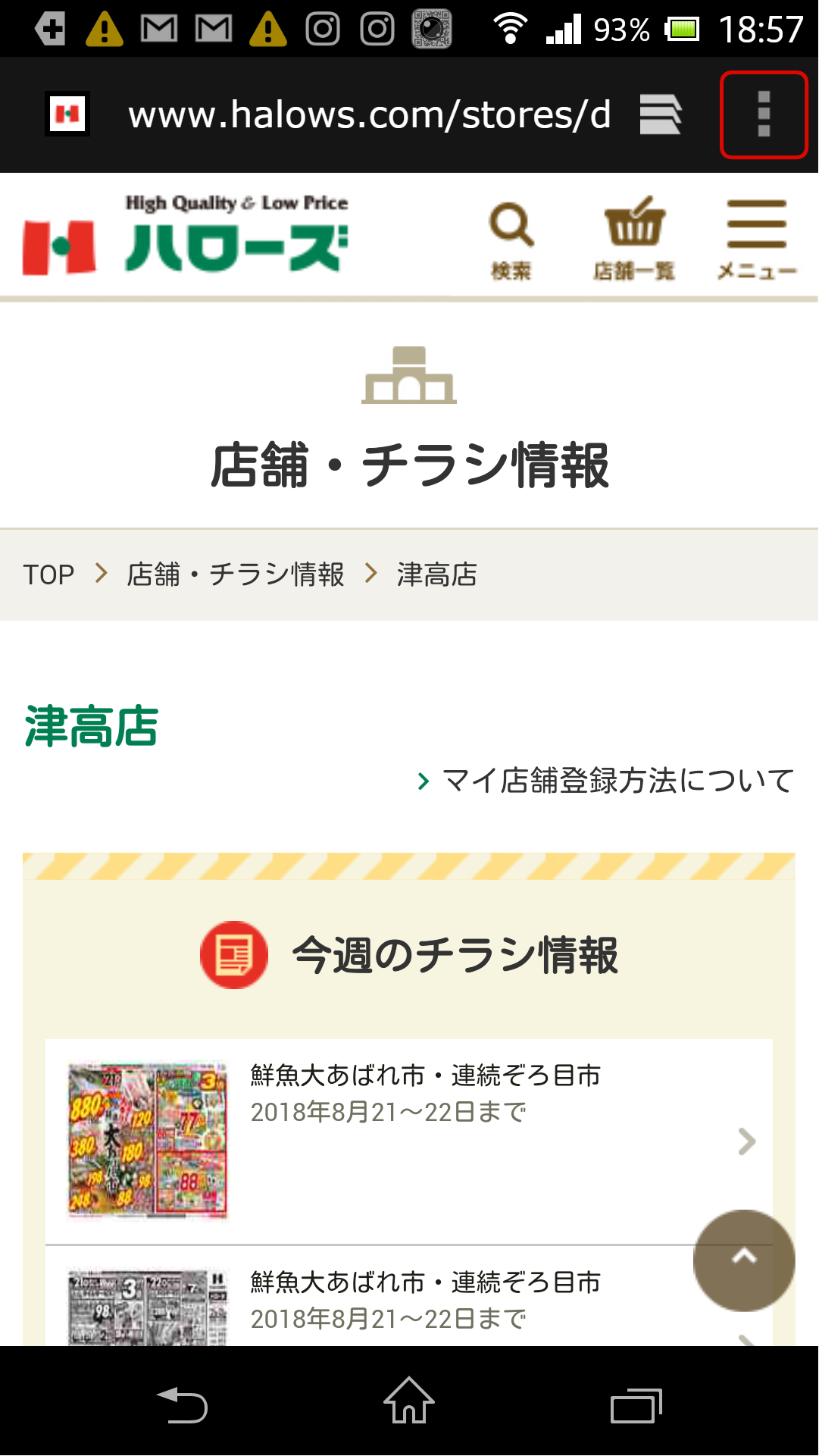Tap the scroll-to-top round button
Image resolution: width=819 pixels, height=1456 pixels.
744,1260
